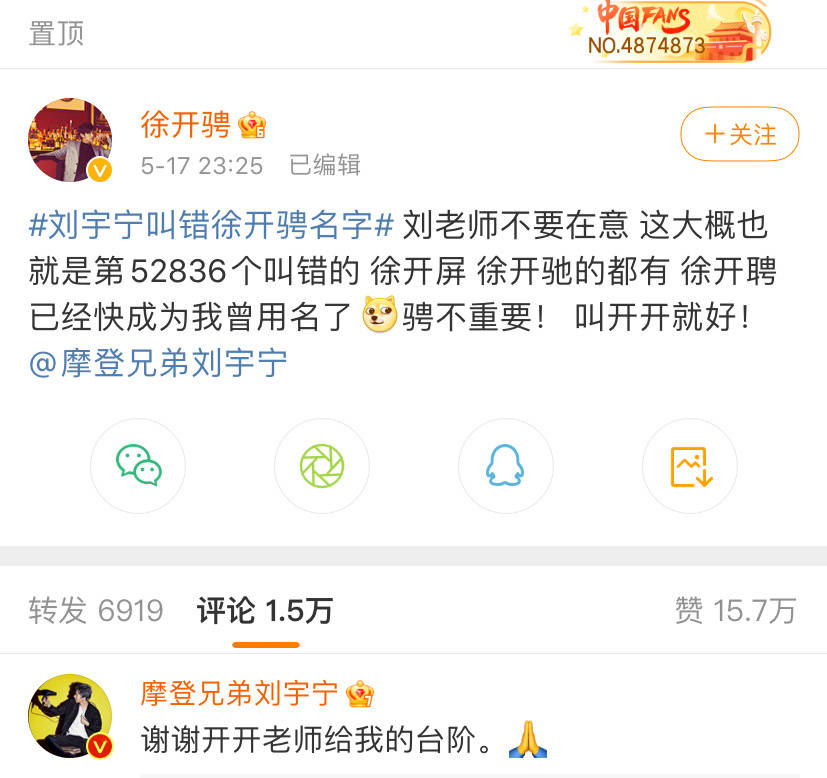This screenshot has height=778, width=827.
Task: Open the @摩登兄弟刘宇宁 mention
Action: pos(158,362)
